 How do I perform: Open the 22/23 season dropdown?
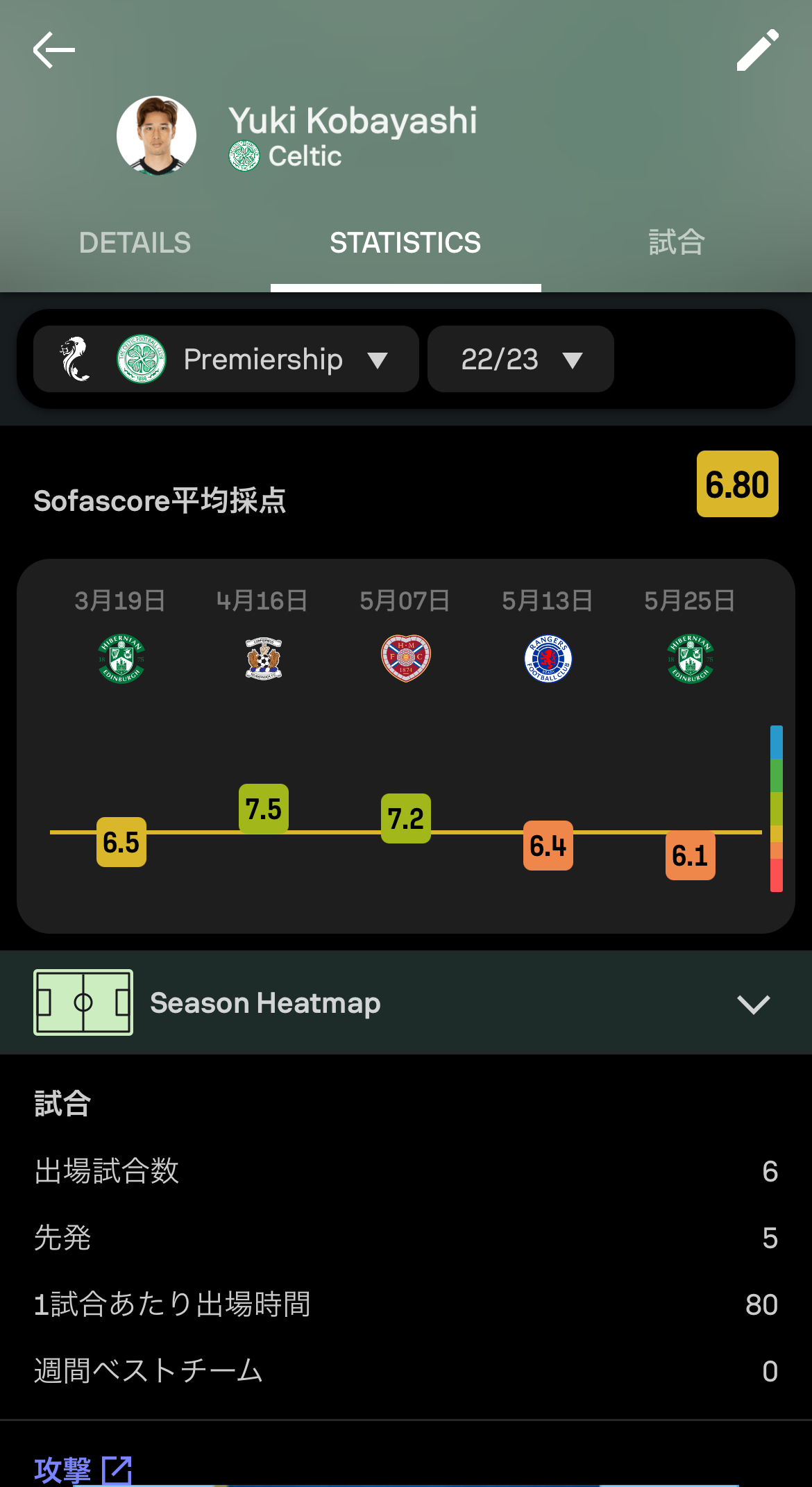tap(521, 360)
